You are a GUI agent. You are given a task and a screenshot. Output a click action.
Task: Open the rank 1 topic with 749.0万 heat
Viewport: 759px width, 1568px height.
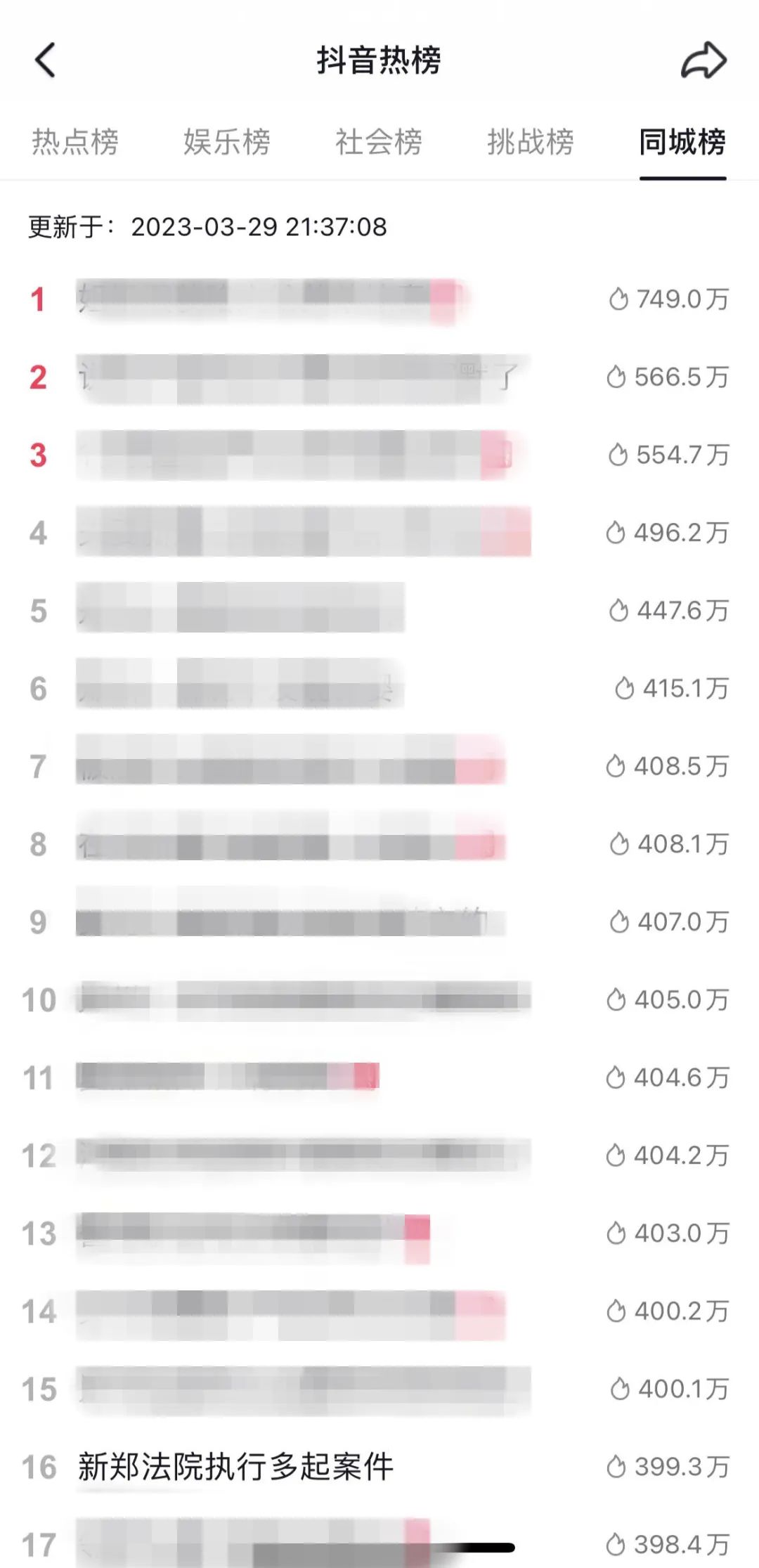pos(271,299)
